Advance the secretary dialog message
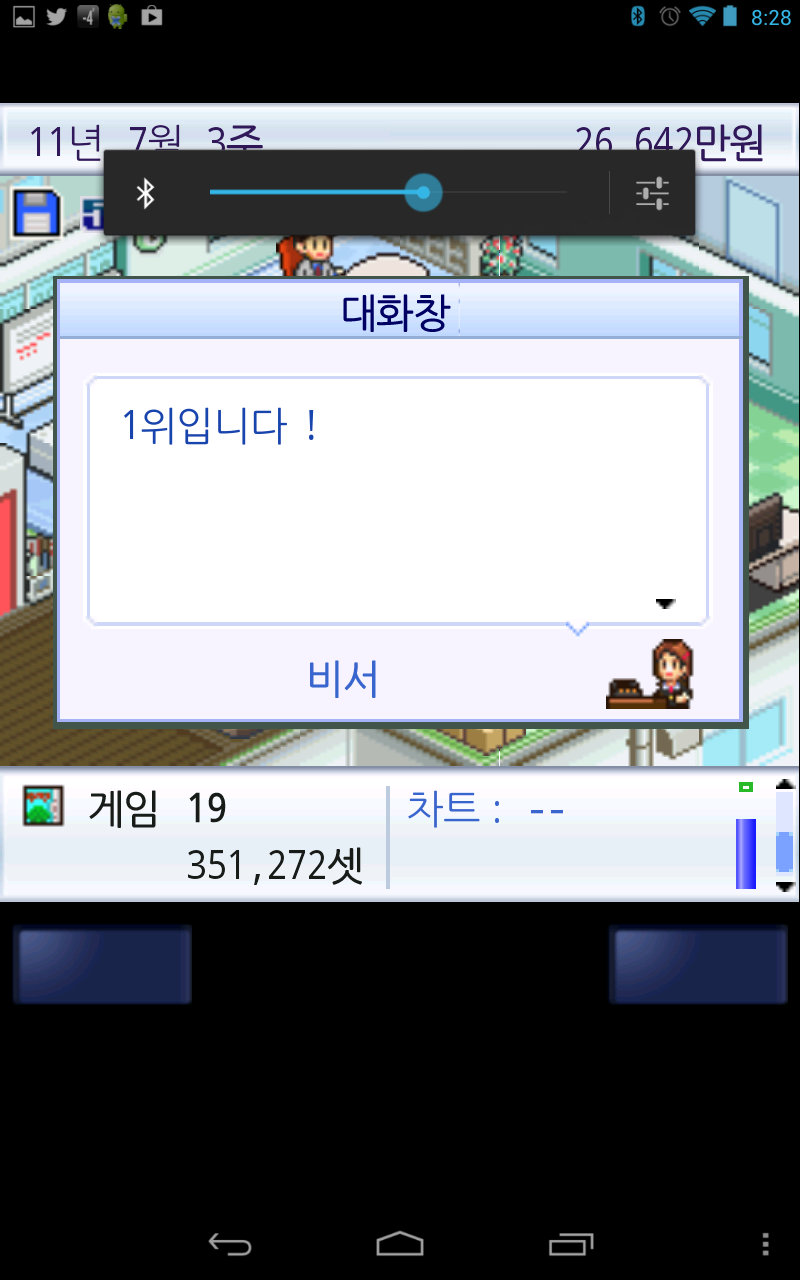 pos(665,603)
